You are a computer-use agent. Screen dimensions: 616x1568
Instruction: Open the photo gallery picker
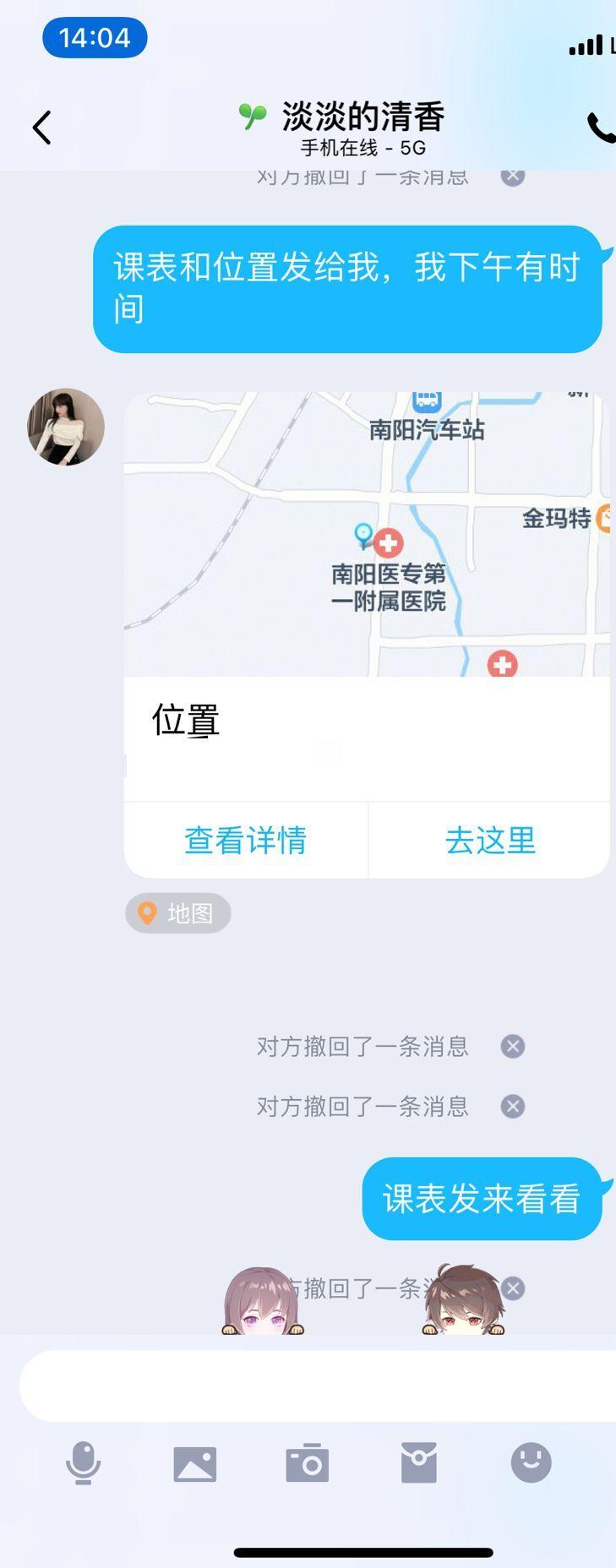pos(195,1462)
